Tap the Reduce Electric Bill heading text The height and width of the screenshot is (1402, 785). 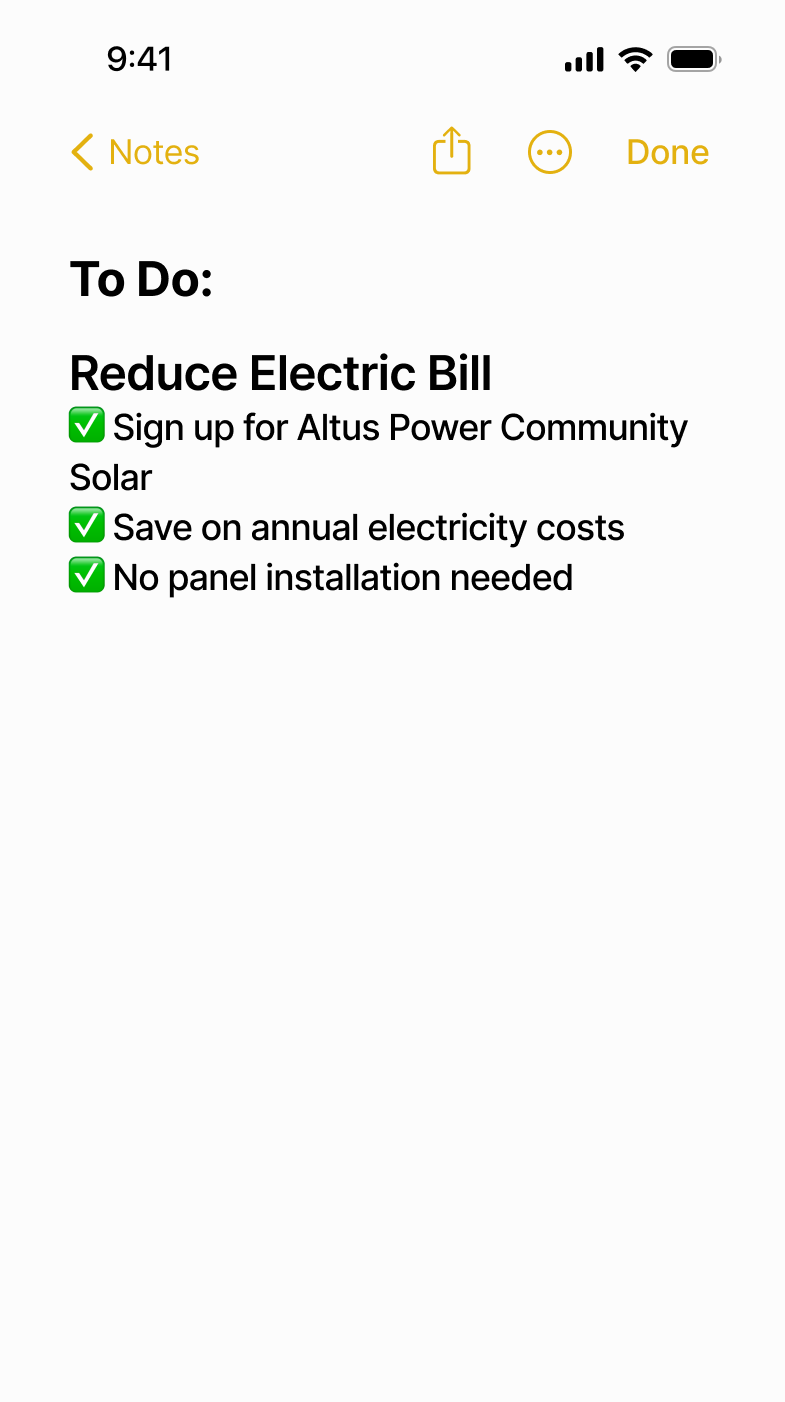pyautogui.click(x=280, y=372)
